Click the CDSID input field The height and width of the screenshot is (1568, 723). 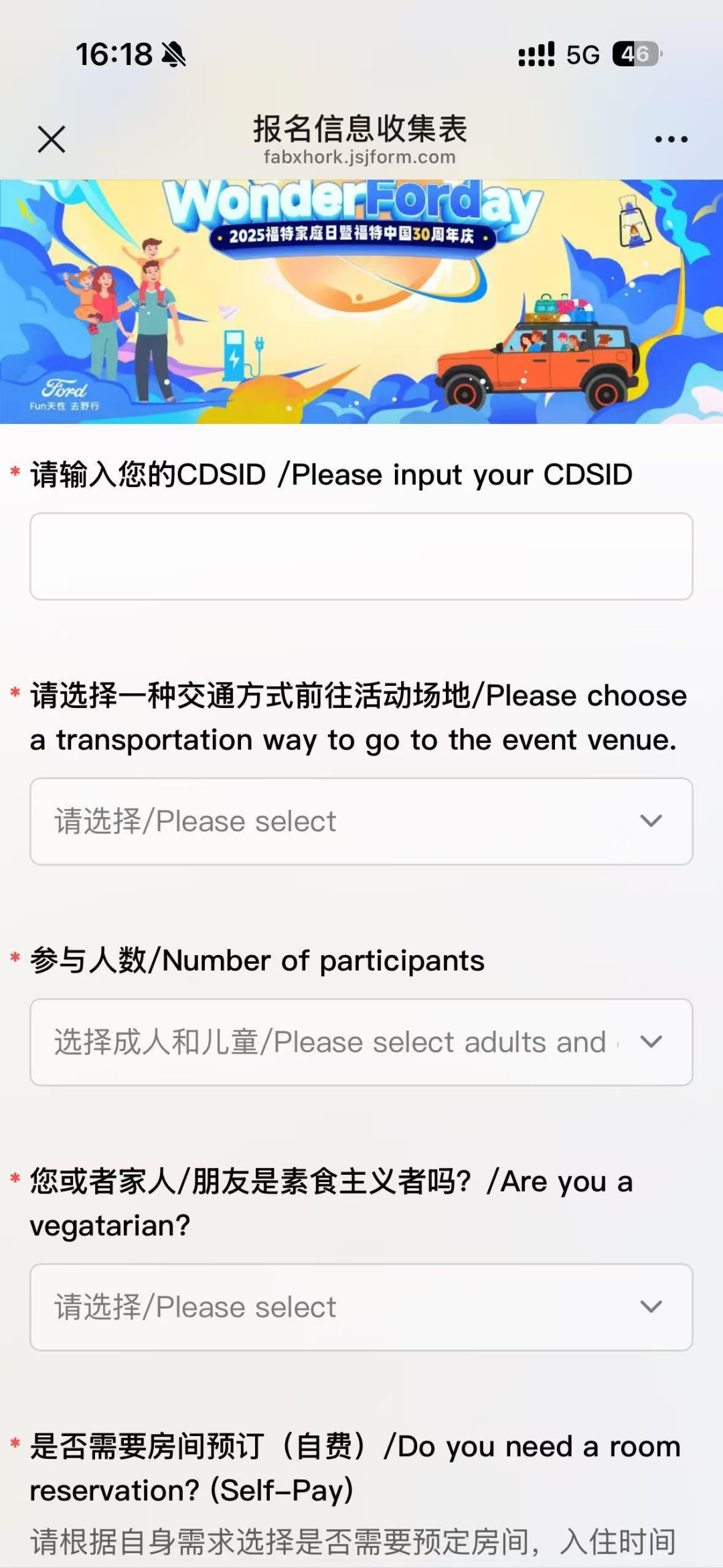360,556
